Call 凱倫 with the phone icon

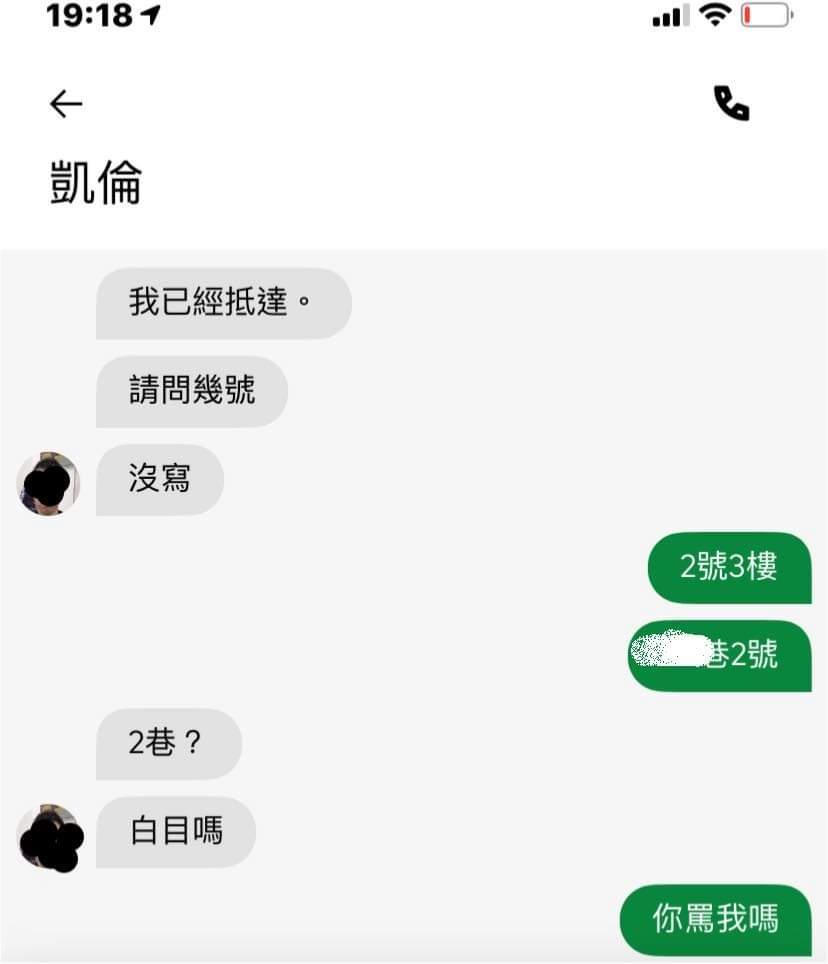pos(731,103)
